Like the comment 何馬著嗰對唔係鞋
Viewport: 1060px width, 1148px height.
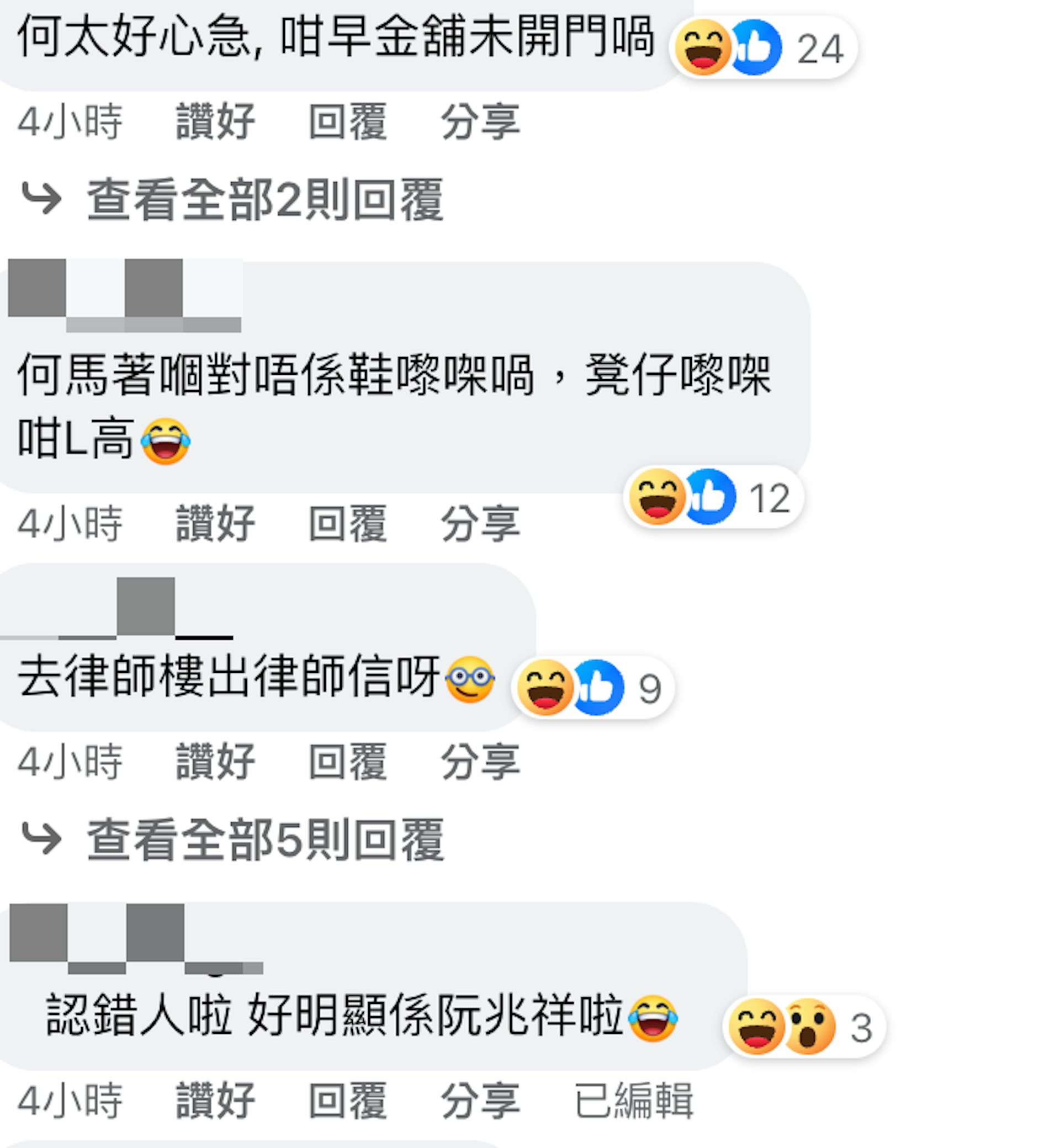click(x=215, y=524)
